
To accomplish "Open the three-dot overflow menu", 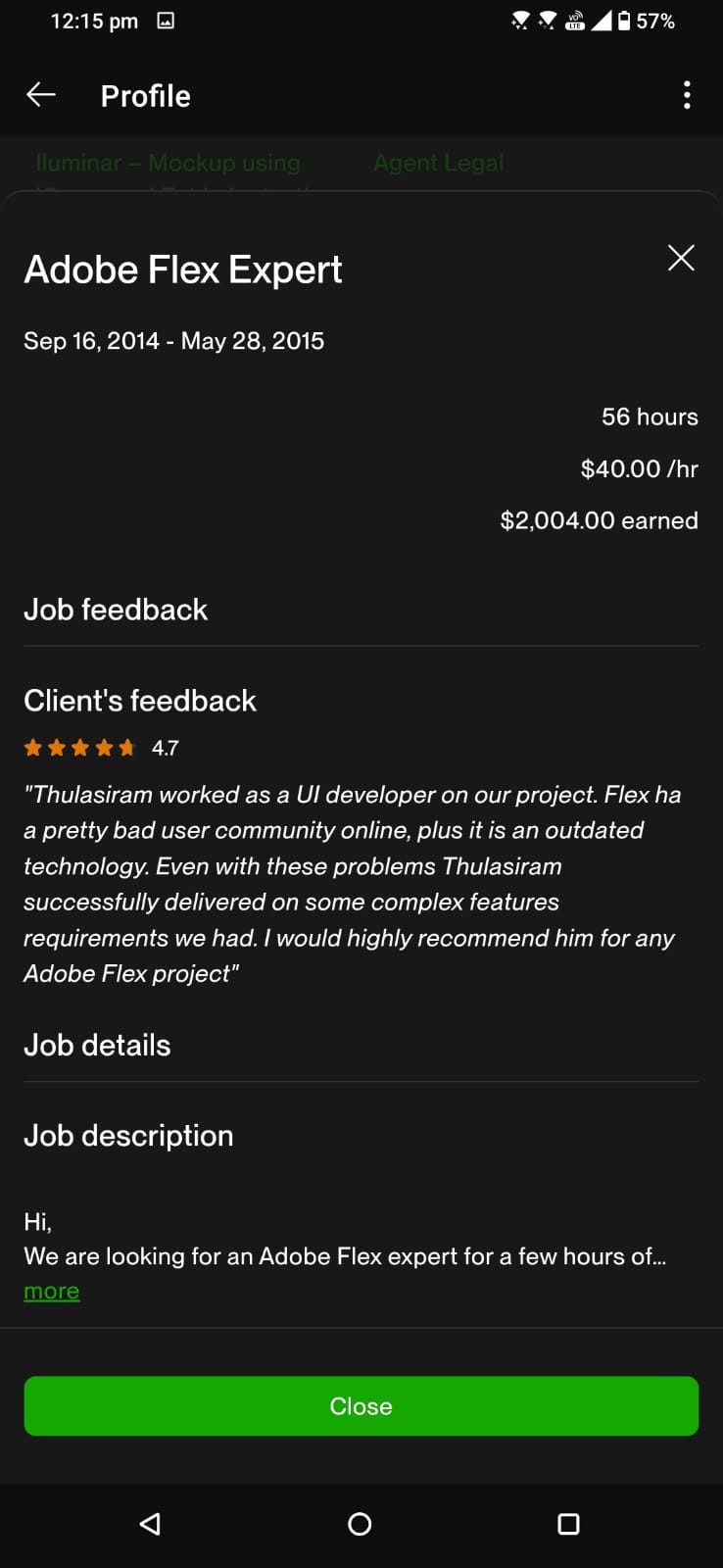I will click(x=687, y=94).
